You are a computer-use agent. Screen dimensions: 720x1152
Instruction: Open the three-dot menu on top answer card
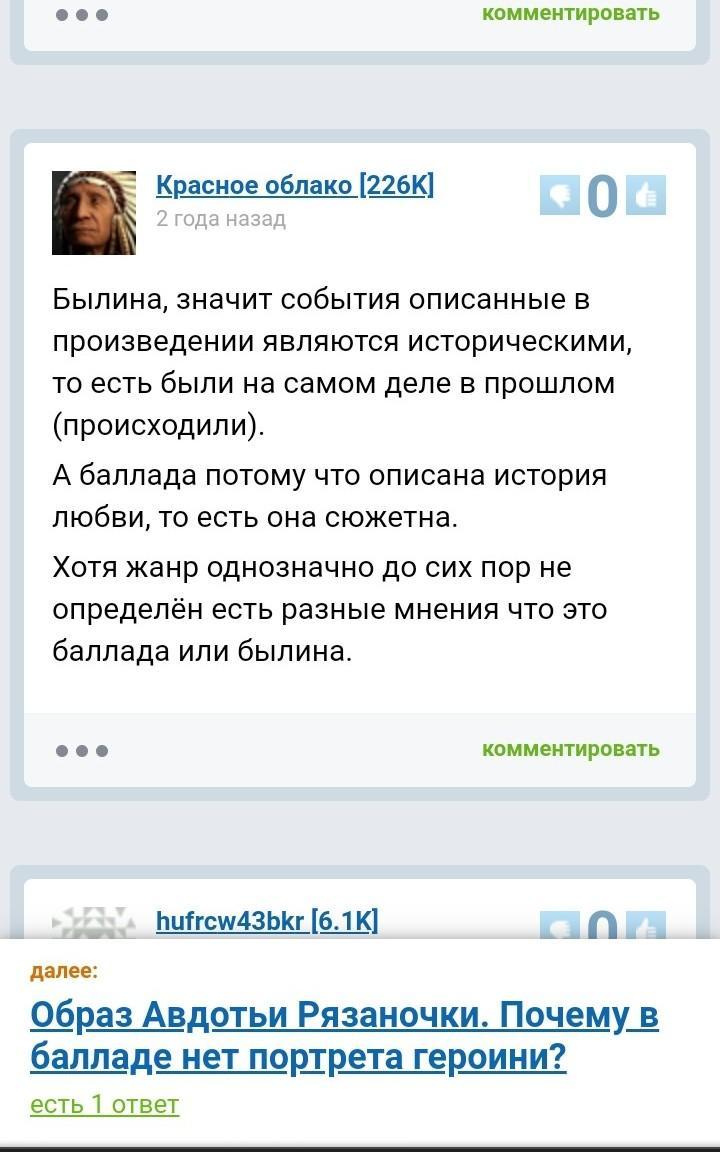click(x=82, y=15)
